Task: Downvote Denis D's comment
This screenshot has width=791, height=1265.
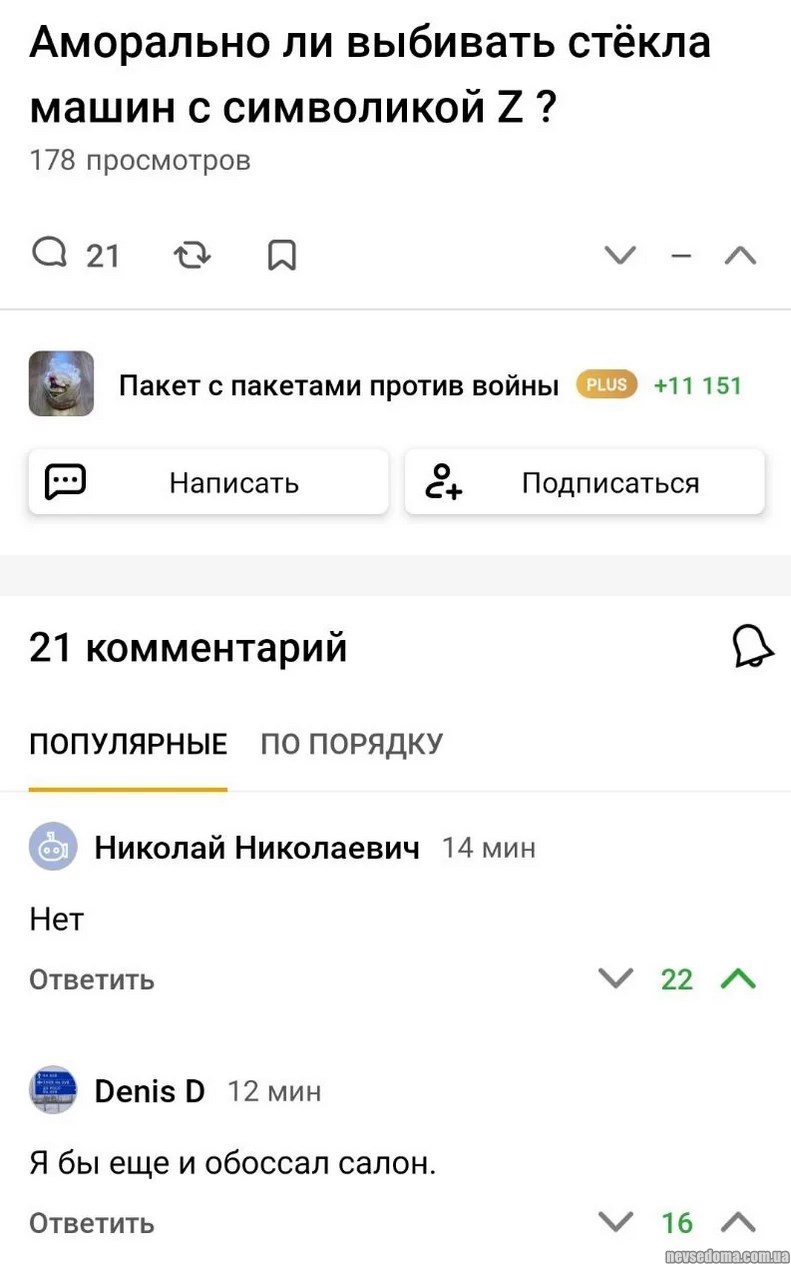Action: point(616,1221)
